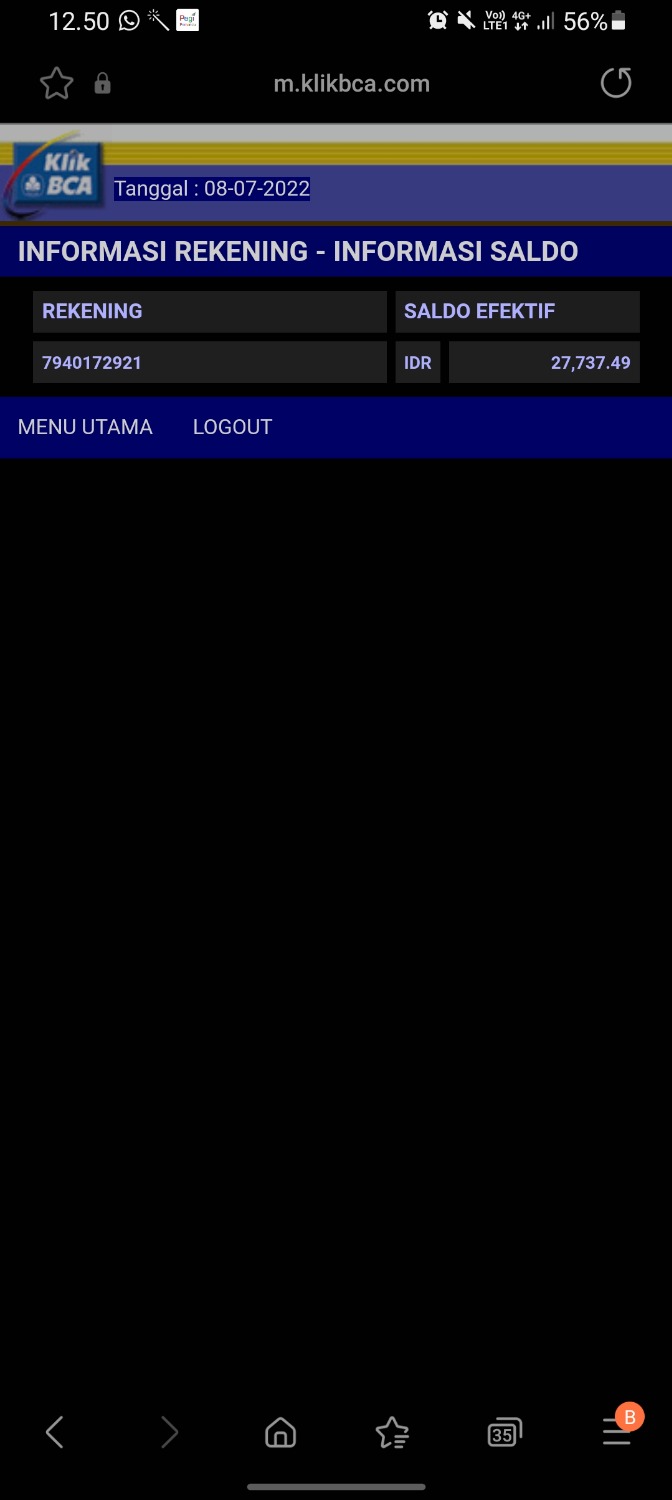Open the MENU UTAMA link
The height and width of the screenshot is (1500, 672).
click(85, 427)
